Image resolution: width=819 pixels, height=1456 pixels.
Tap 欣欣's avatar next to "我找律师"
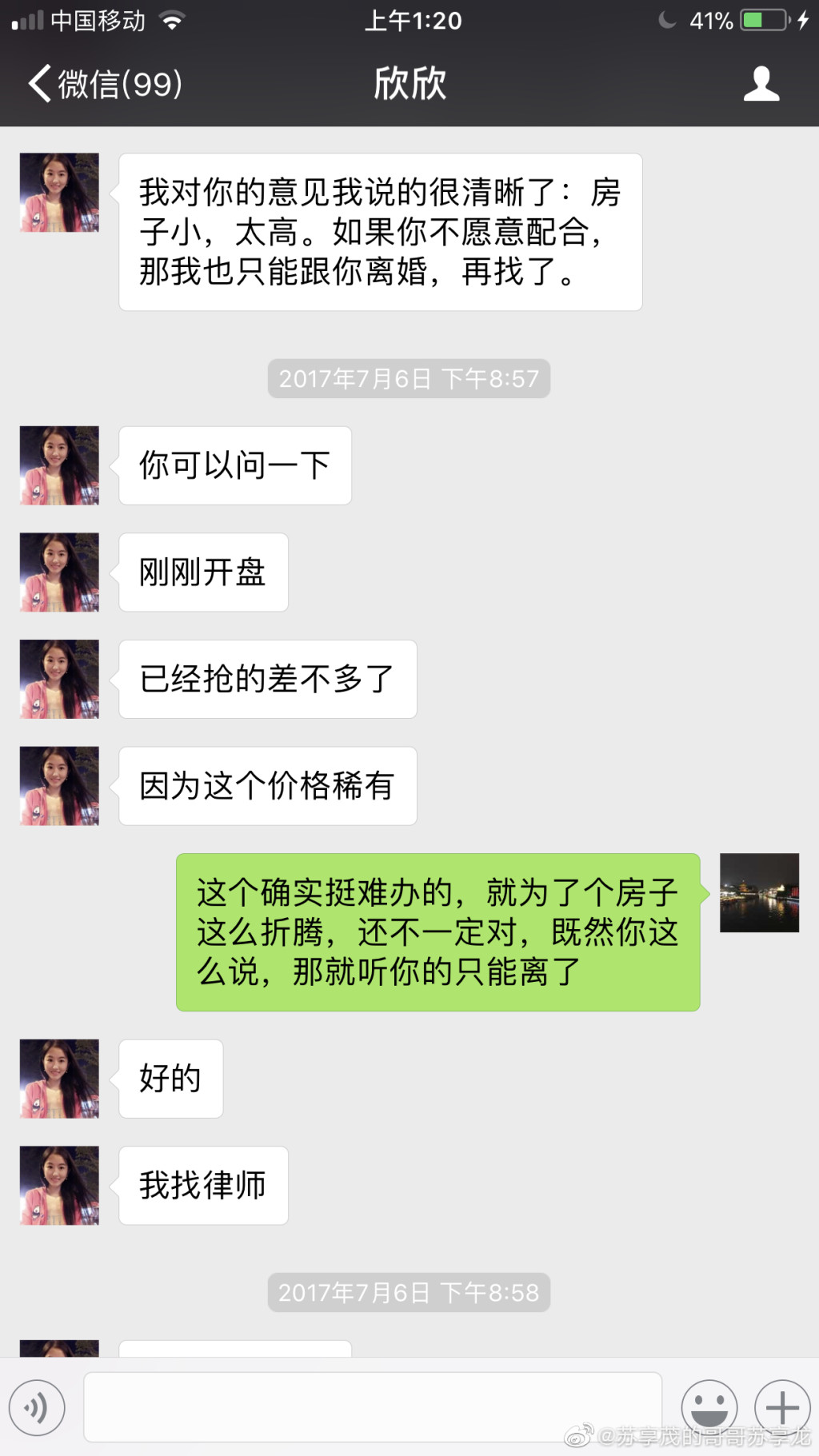click(x=59, y=1186)
